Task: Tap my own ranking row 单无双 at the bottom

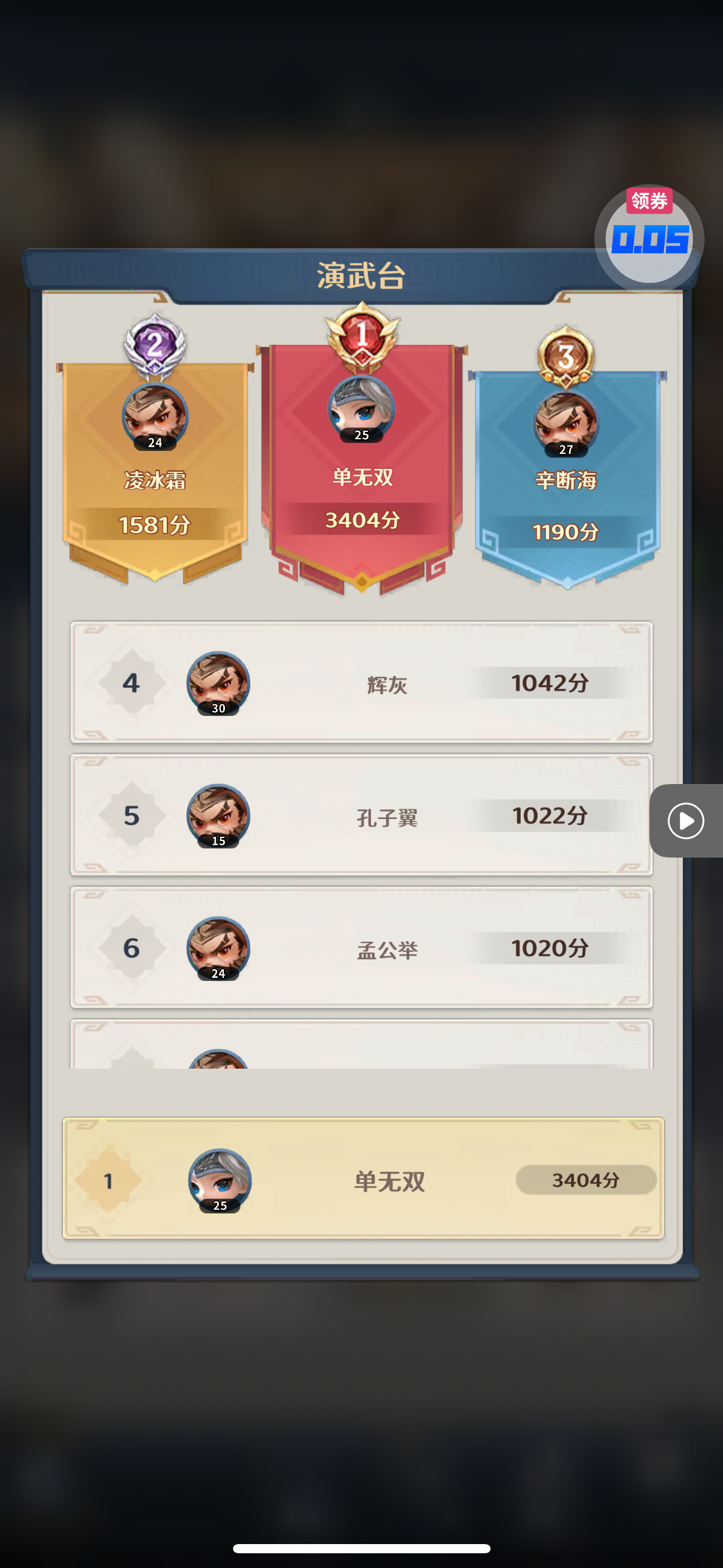Action: 363,1179
